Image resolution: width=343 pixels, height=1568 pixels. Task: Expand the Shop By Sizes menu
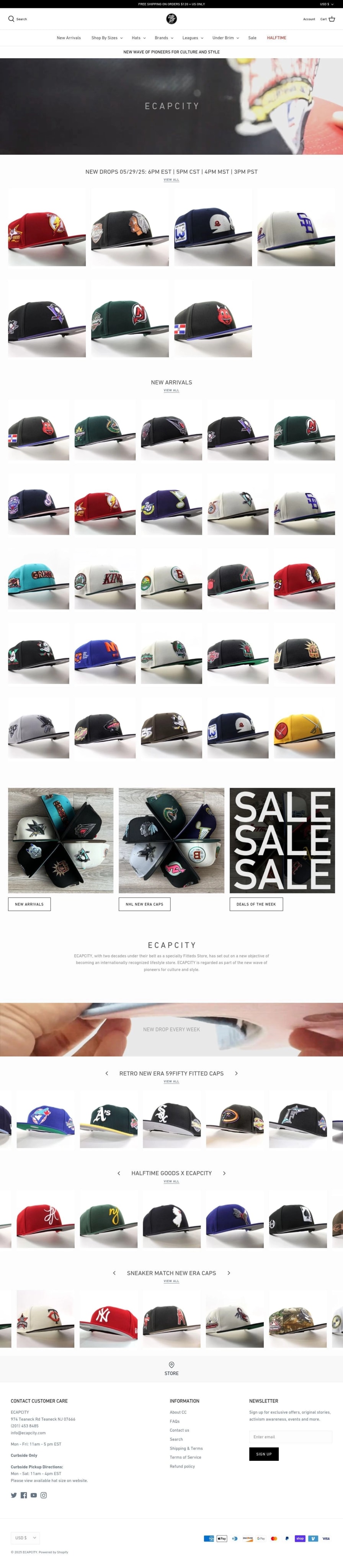[x=107, y=38]
